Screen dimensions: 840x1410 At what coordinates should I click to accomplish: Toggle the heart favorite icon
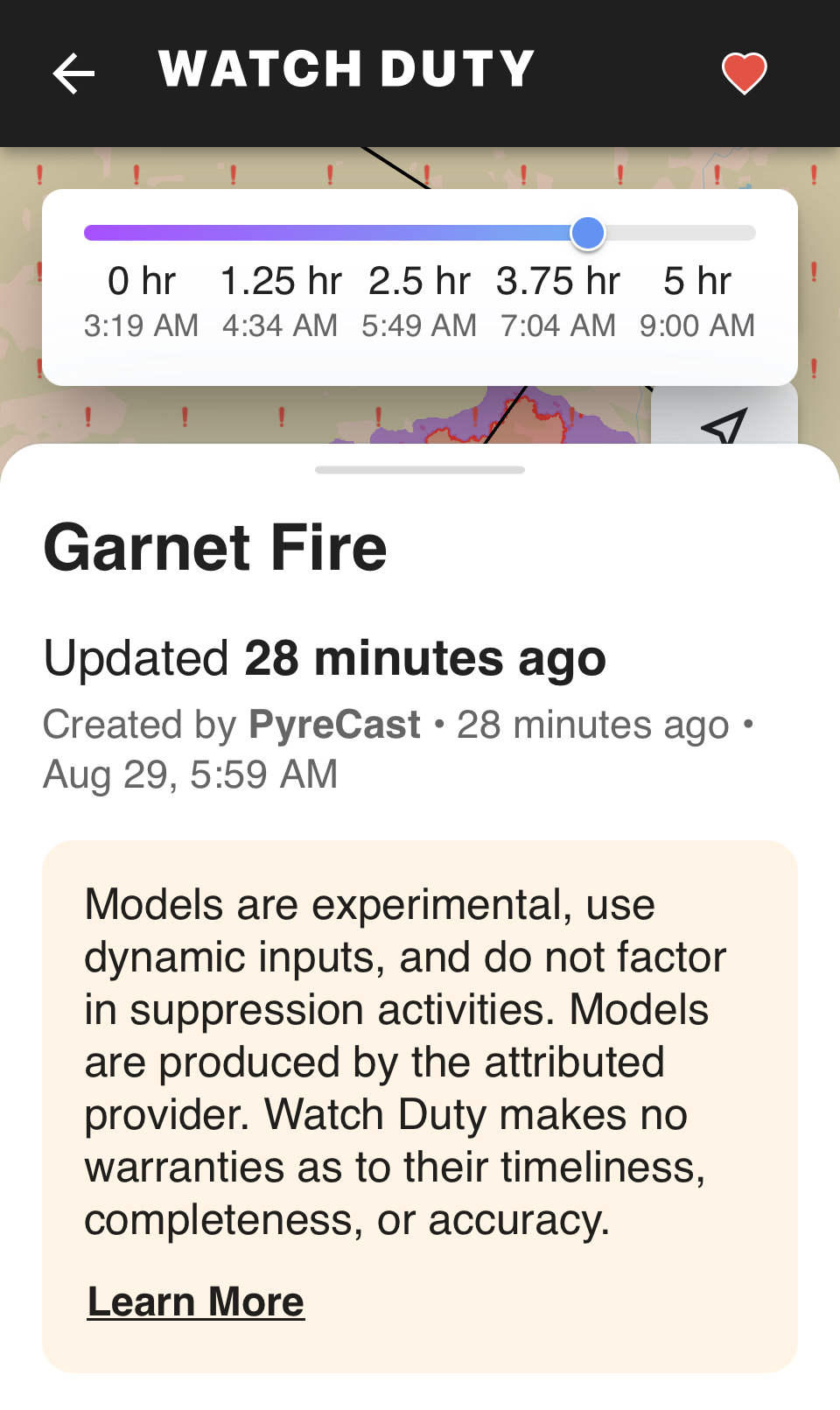point(744,73)
